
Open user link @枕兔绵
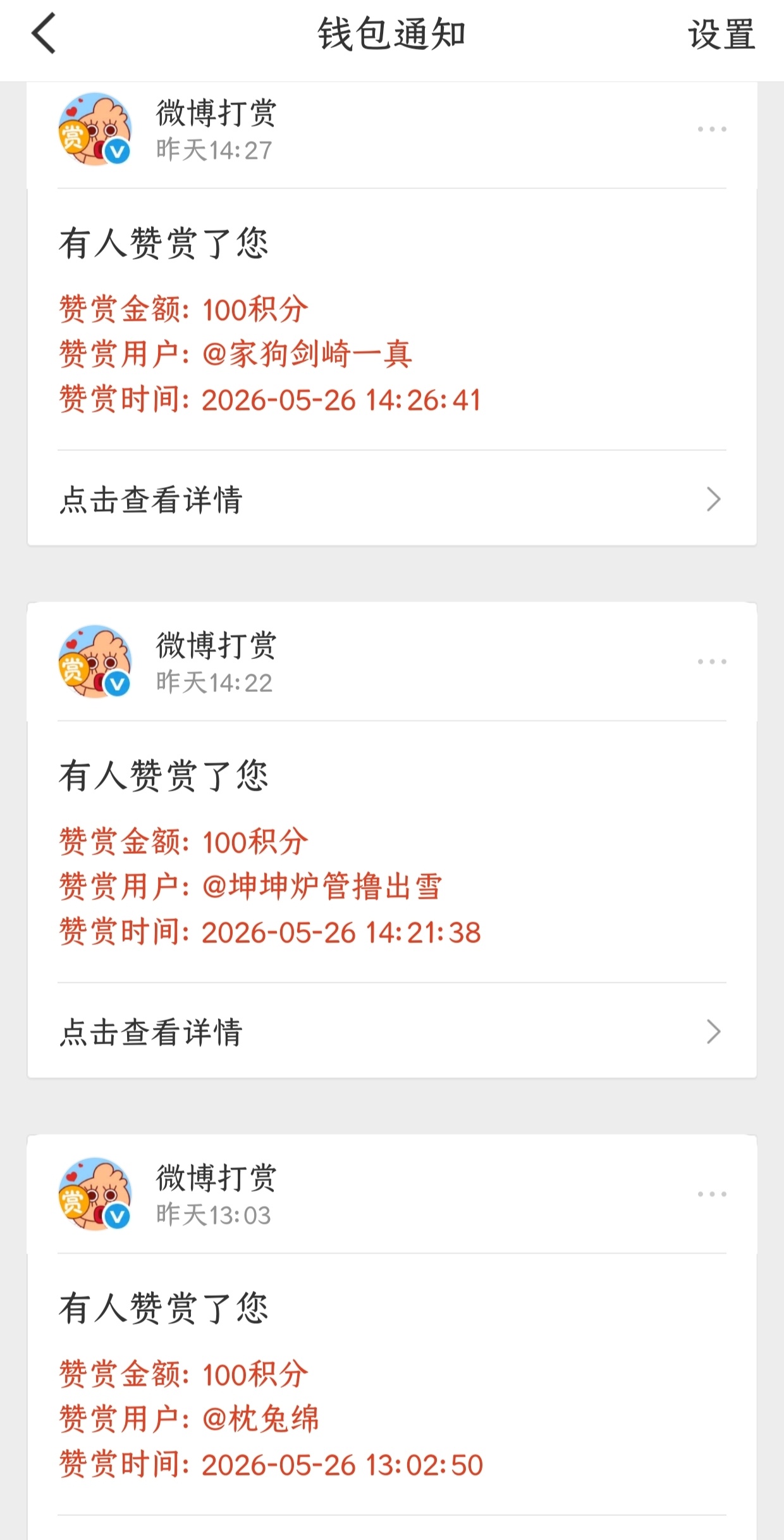point(260,1419)
